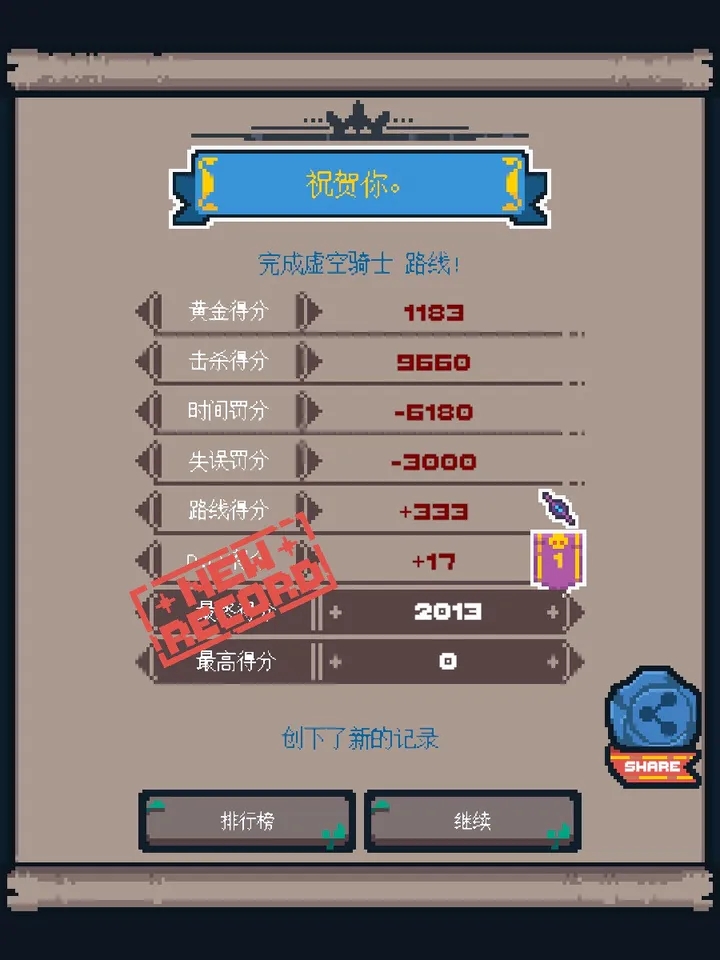The width and height of the screenshot is (720, 960).
Task: Open the 排行榜 leaderboard
Action: 247,821
